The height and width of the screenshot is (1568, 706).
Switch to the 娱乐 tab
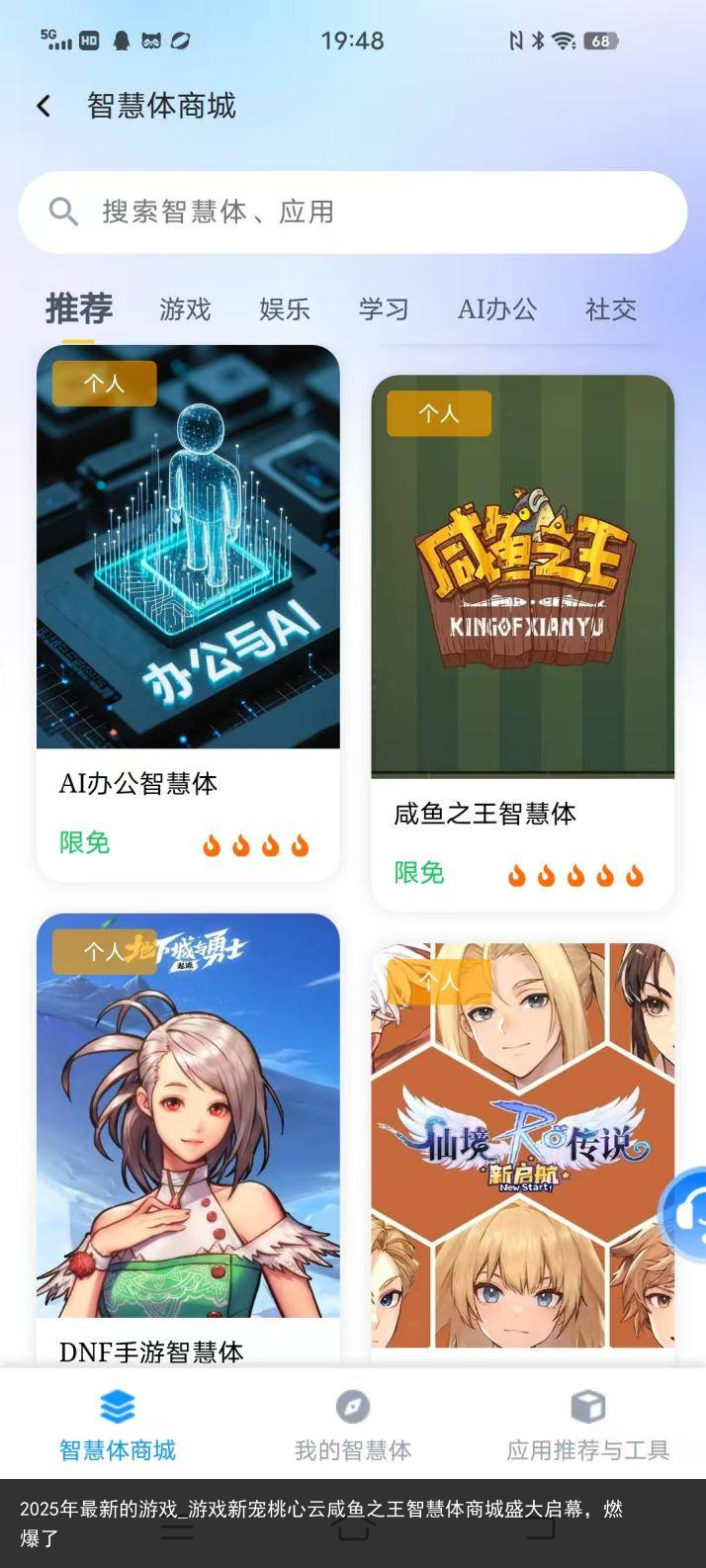285,309
